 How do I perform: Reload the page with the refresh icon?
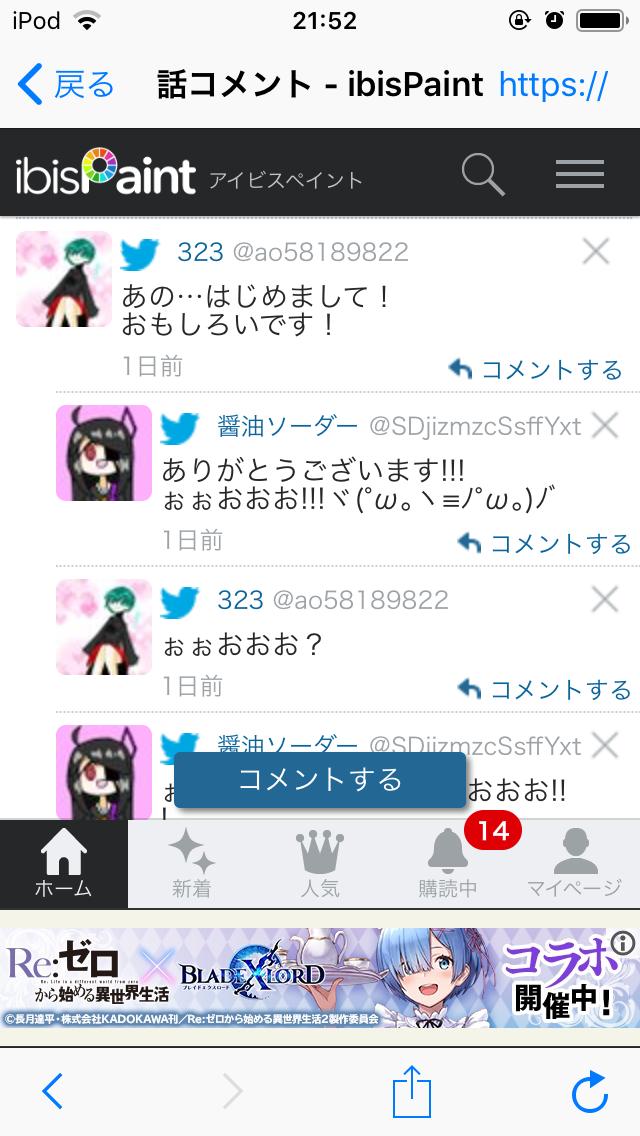(590, 1091)
